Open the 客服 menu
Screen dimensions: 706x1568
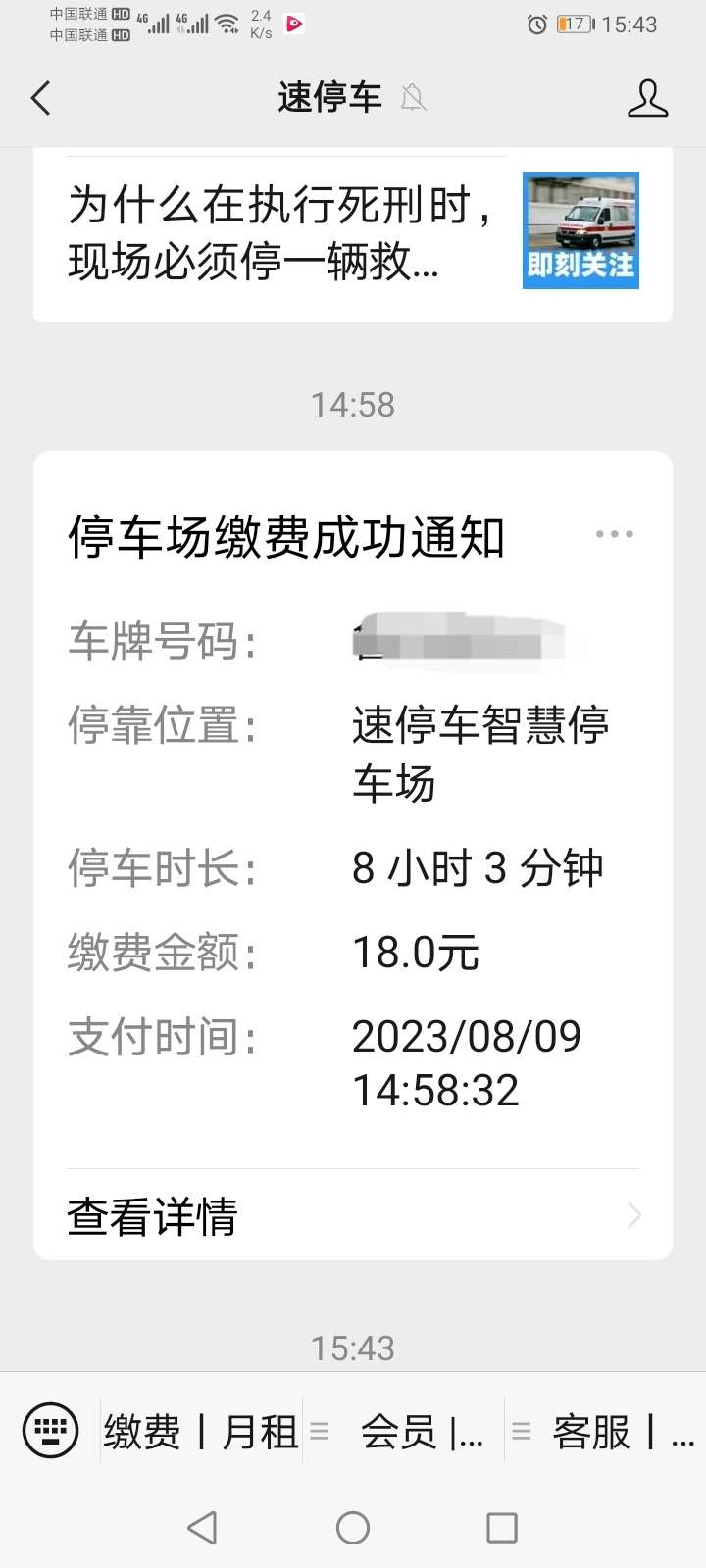click(x=604, y=1432)
